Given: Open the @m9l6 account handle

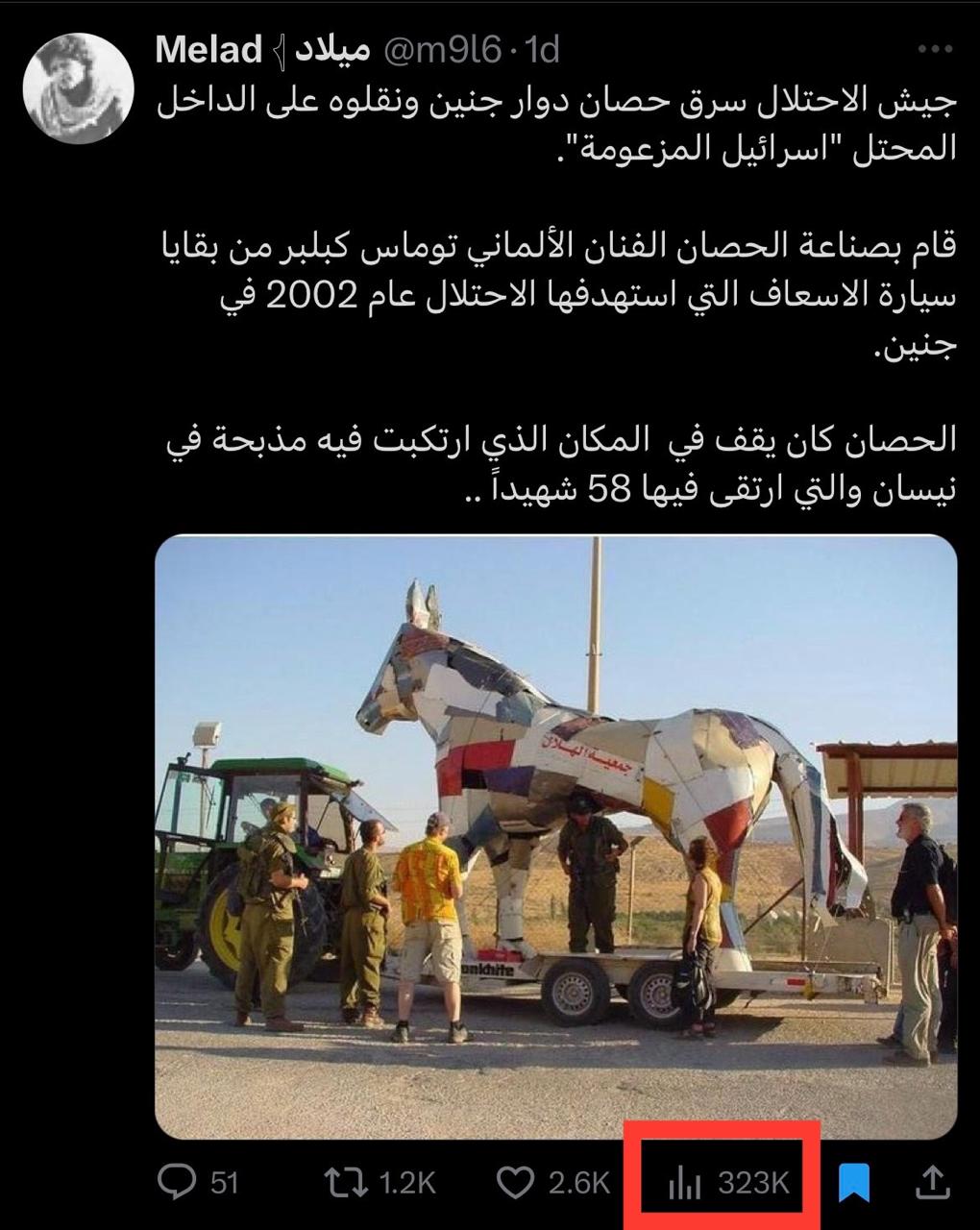Looking at the screenshot, I should point(441,49).
